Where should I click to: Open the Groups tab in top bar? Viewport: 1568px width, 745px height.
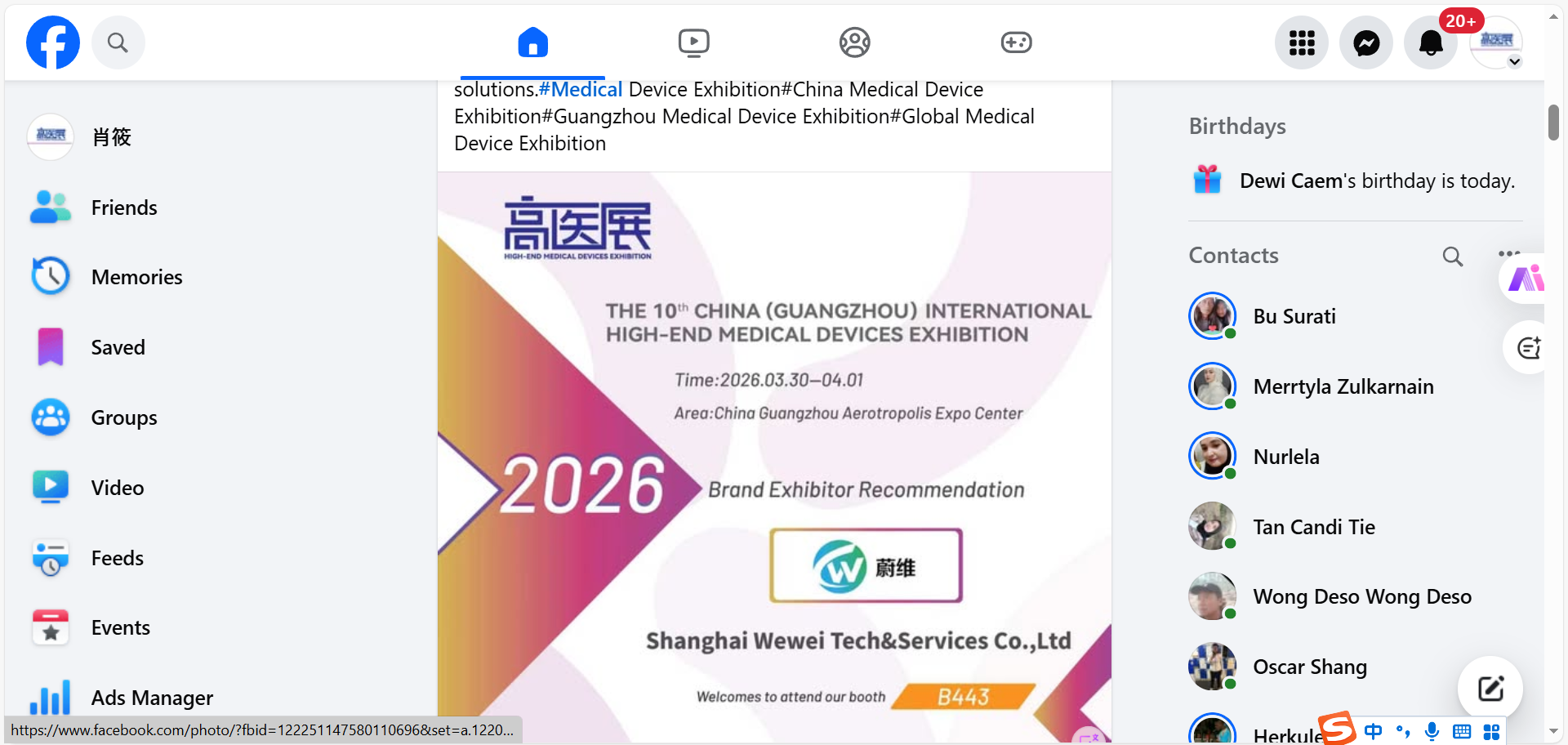(x=854, y=42)
